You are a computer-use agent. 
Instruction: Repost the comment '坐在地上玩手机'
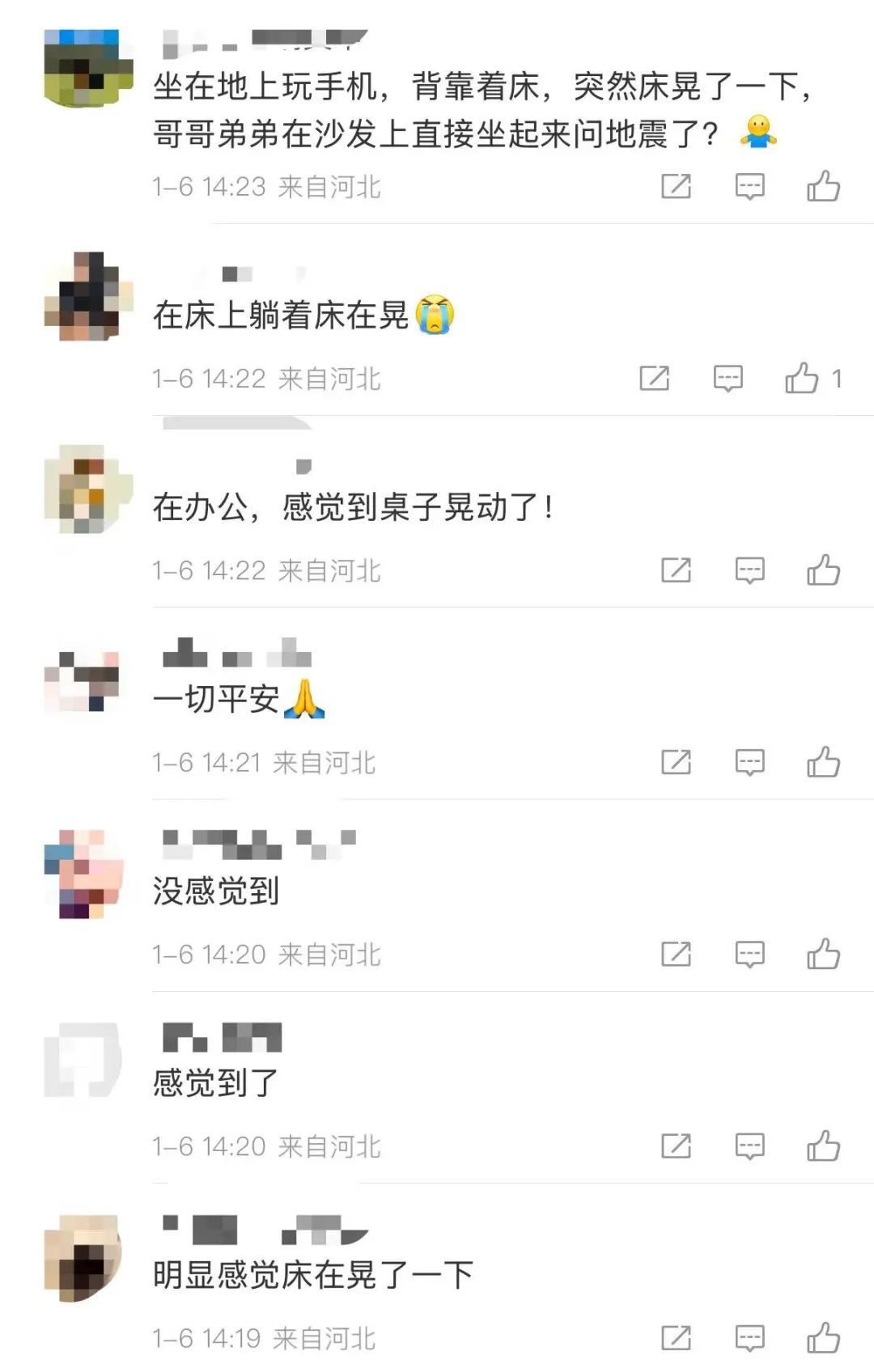[676, 187]
